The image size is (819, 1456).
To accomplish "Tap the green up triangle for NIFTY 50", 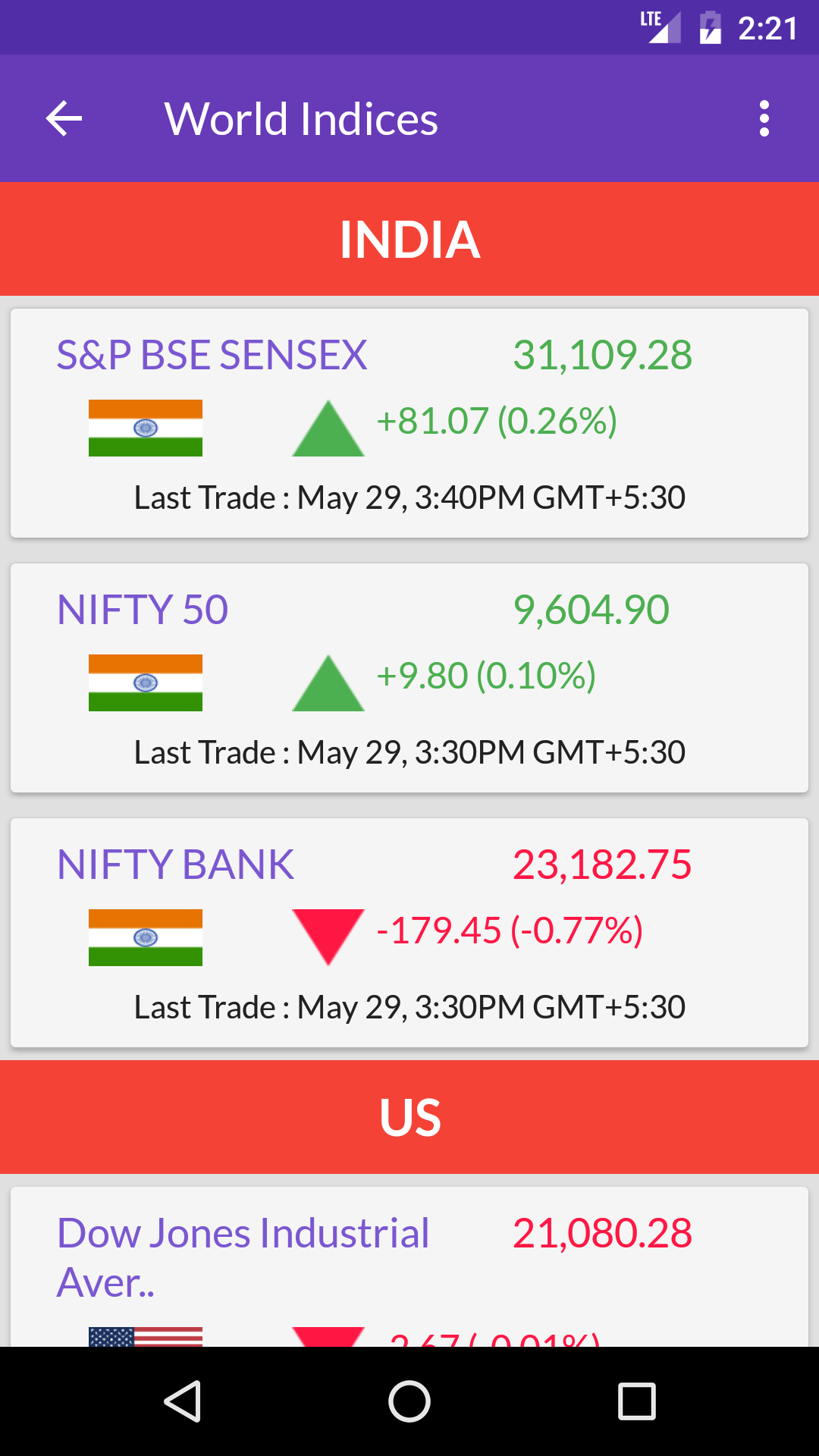I will (x=328, y=682).
